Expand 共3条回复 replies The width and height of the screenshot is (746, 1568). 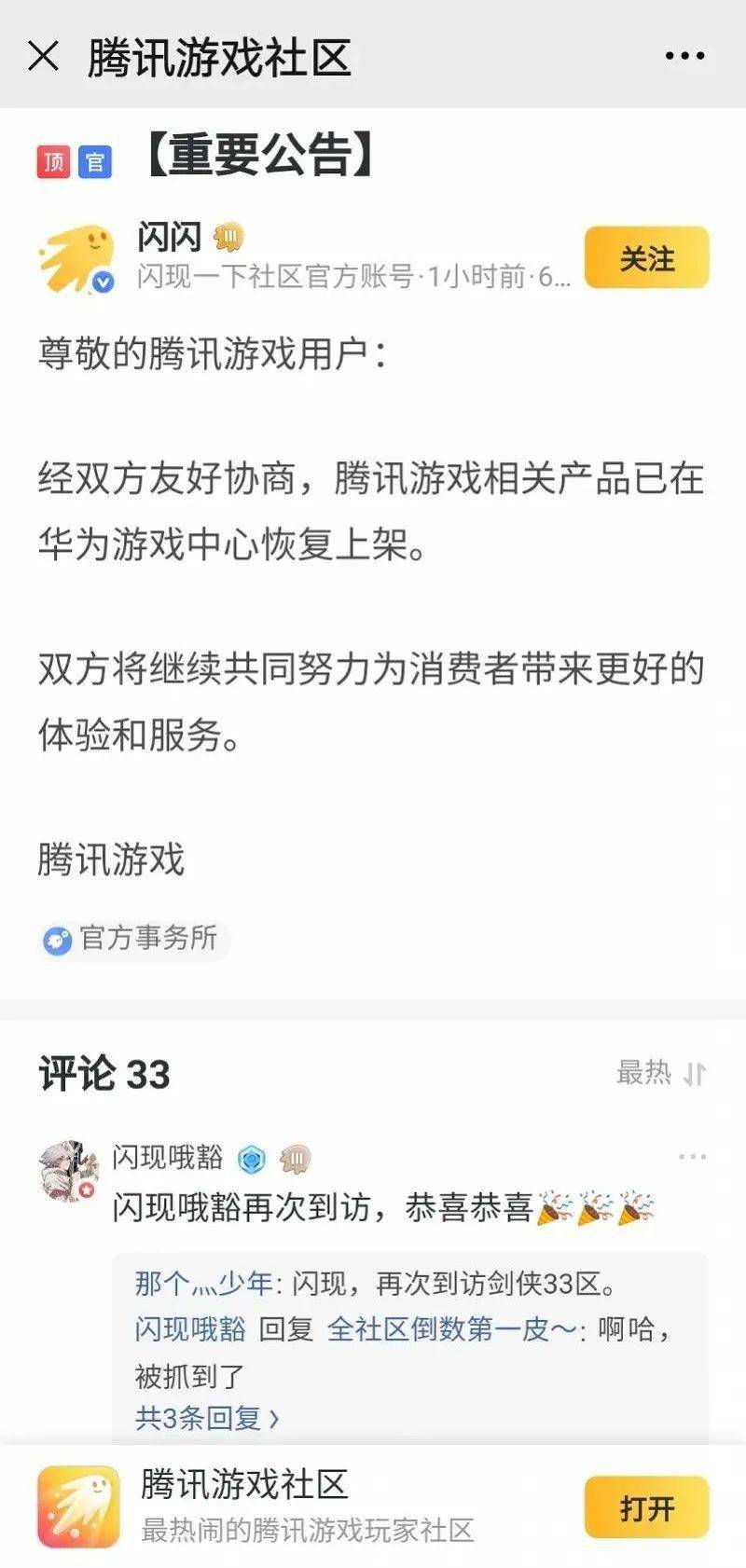coord(207,1418)
